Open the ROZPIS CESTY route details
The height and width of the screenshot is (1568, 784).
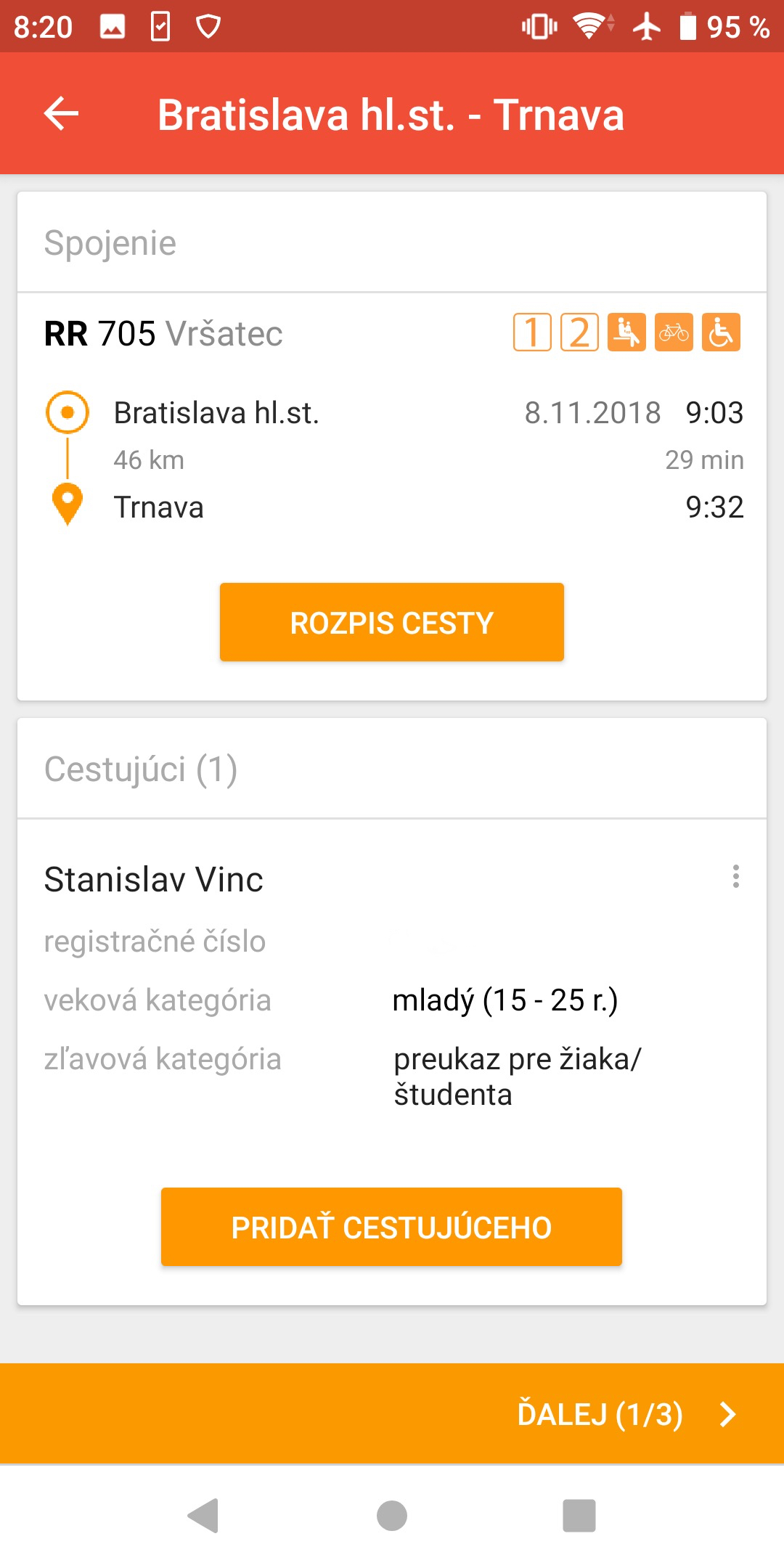[392, 622]
